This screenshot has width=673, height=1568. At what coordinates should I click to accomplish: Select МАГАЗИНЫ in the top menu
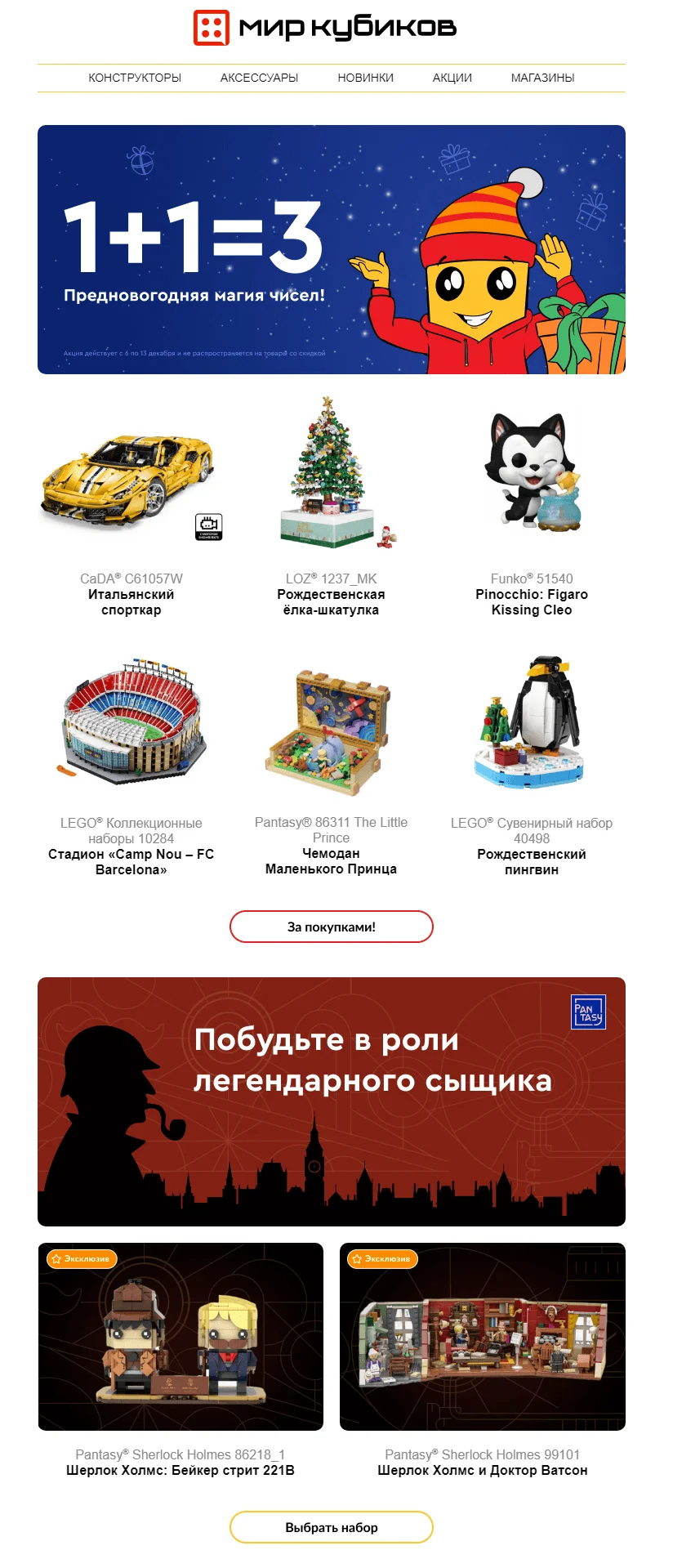coord(542,78)
